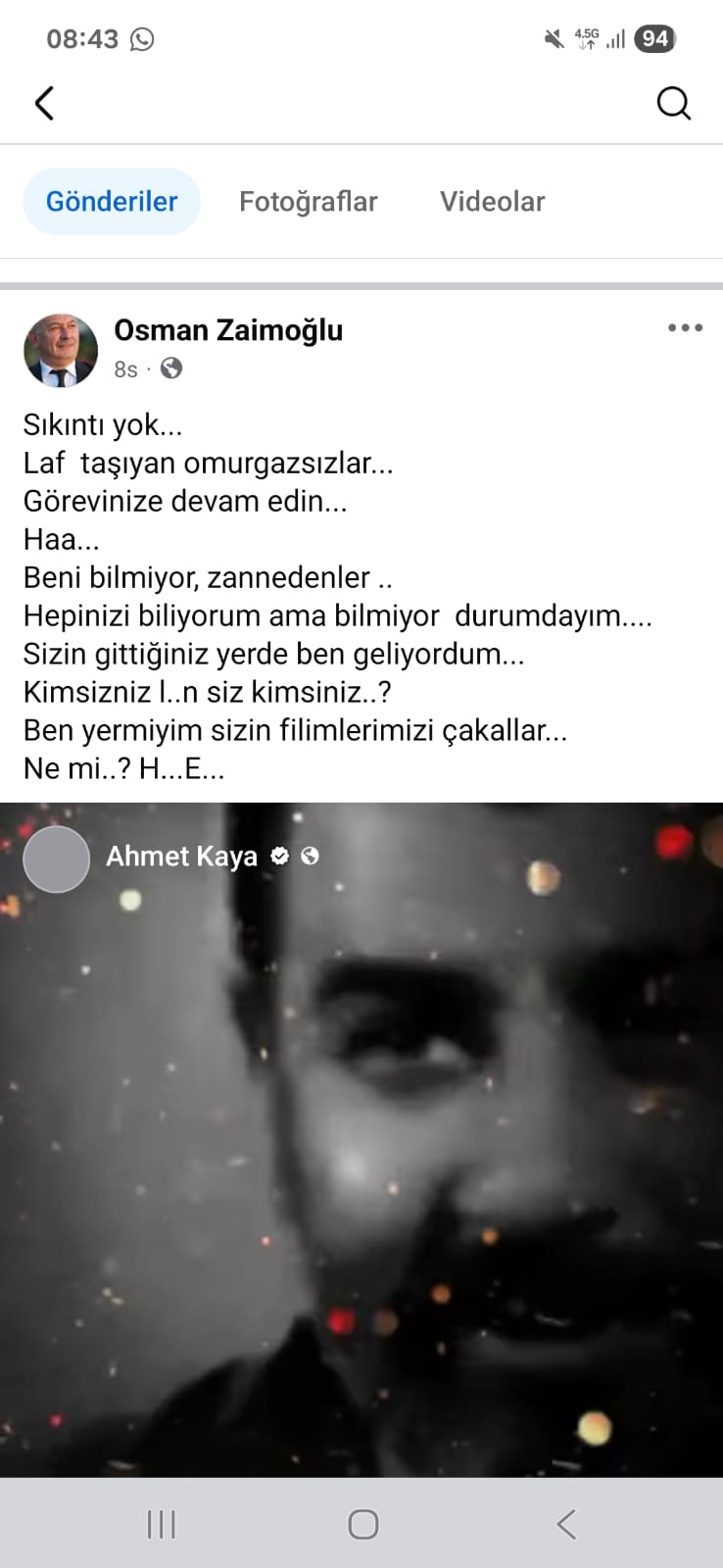
Task: Open the Ahmet Kaya page name link
Action: point(181,857)
